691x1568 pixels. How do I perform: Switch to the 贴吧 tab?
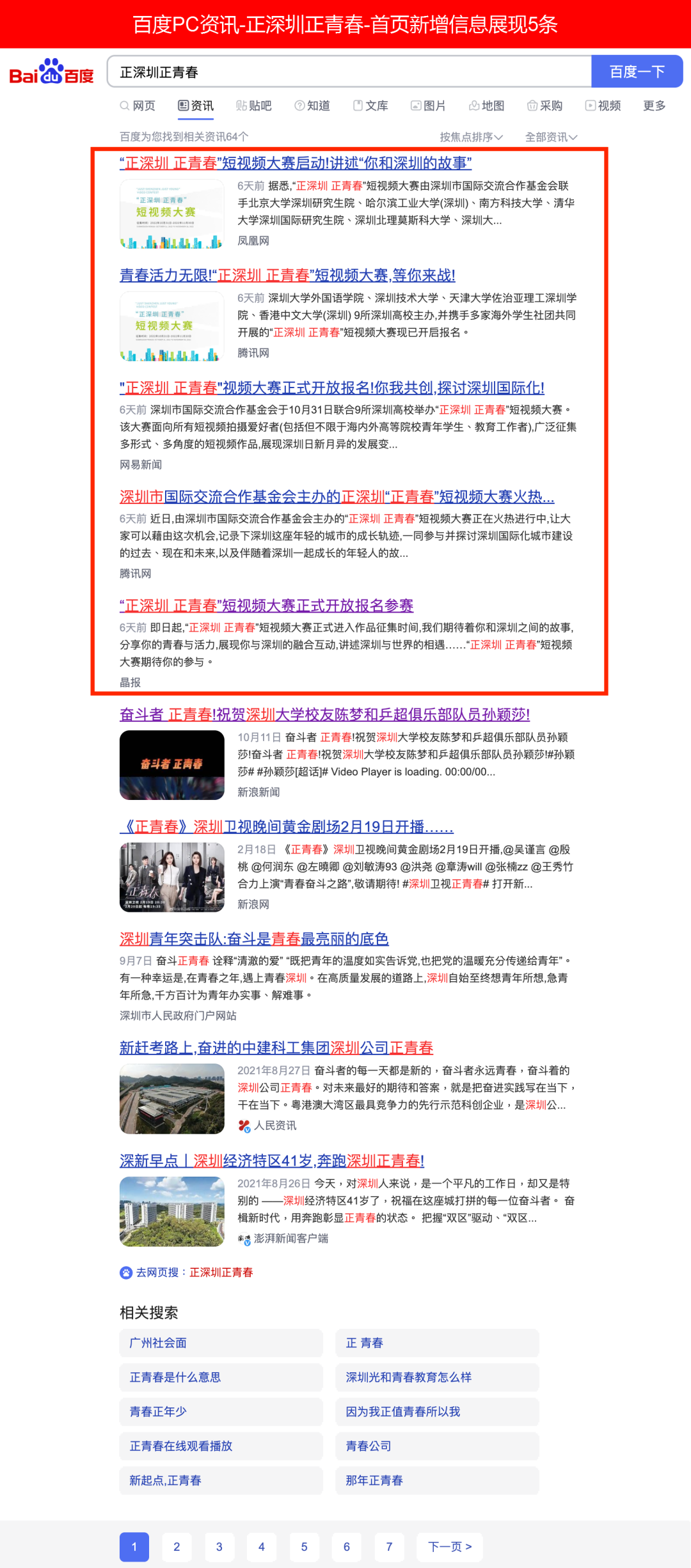point(253,106)
